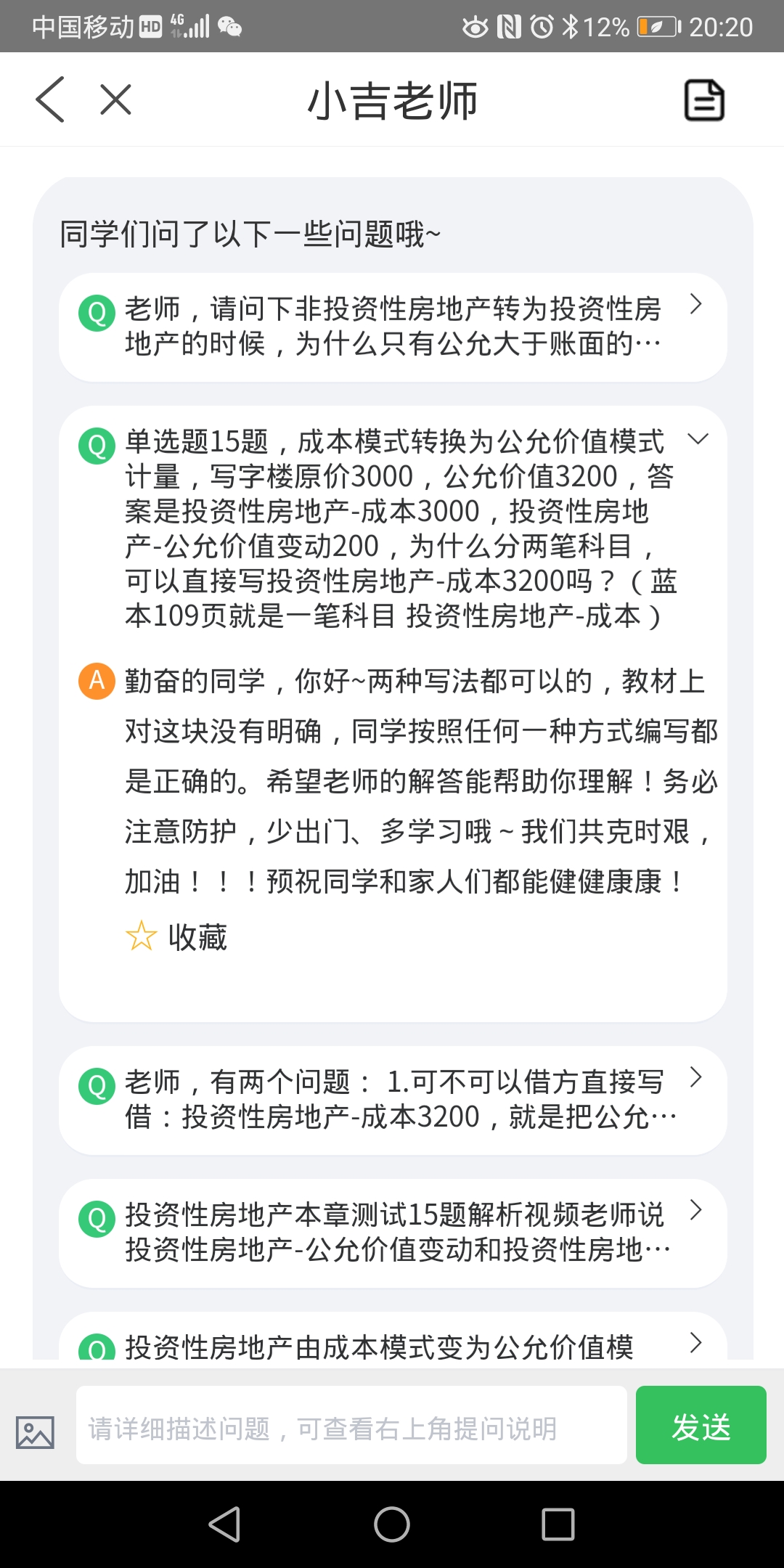The image size is (784, 1568).
Task: Collapse the expanded 单选题15题 question
Action: [x=698, y=438]
